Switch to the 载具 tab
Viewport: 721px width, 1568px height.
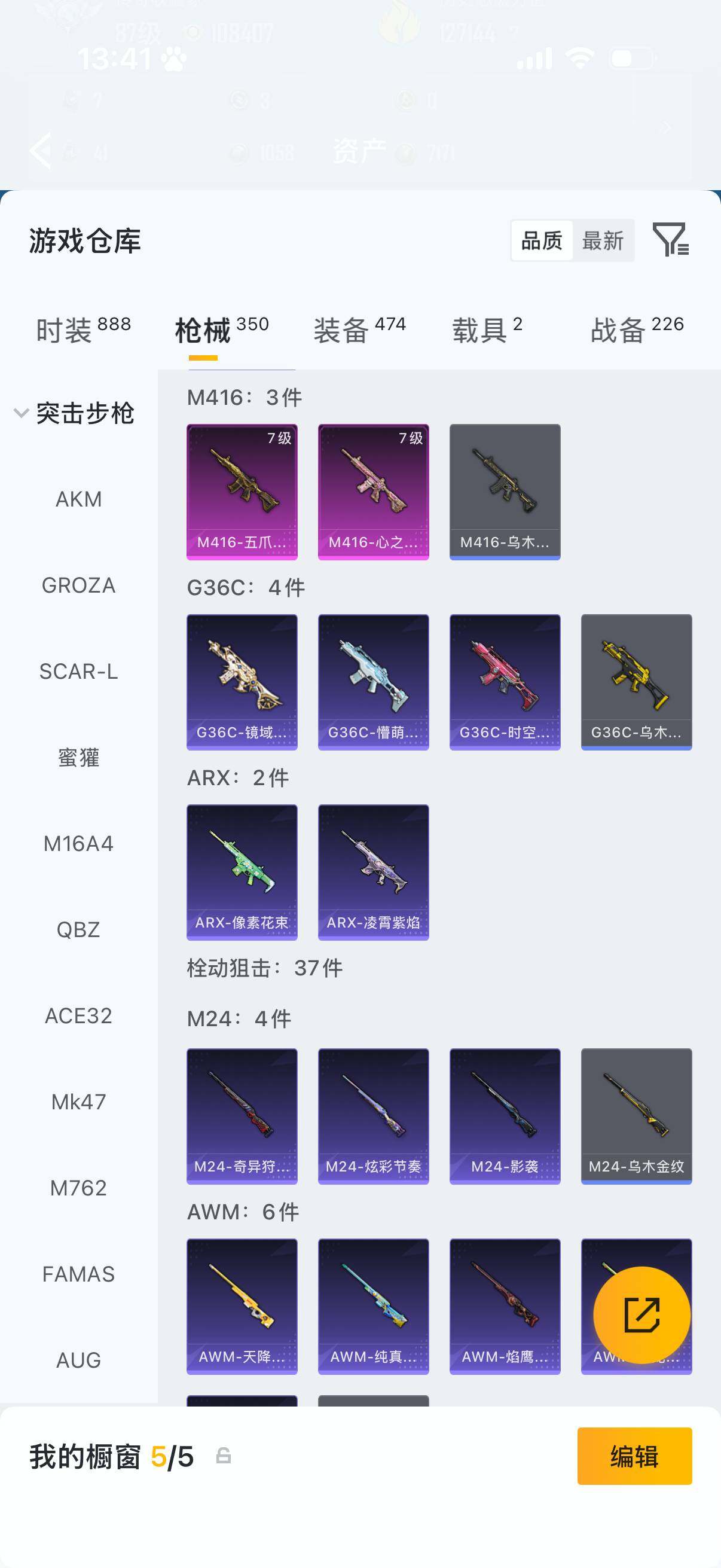coord(487,330)
